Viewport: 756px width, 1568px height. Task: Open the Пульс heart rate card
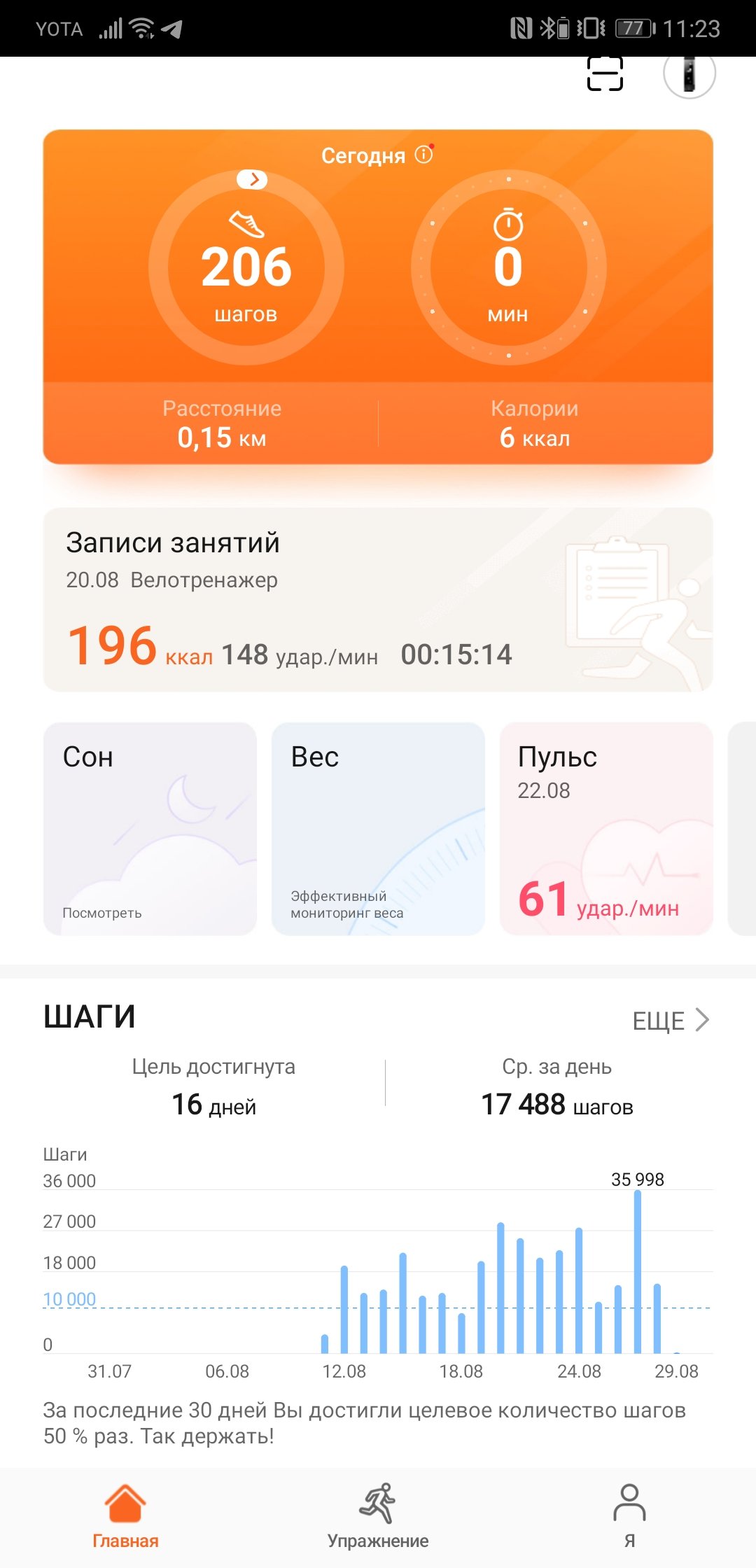[x=606, y=829]
